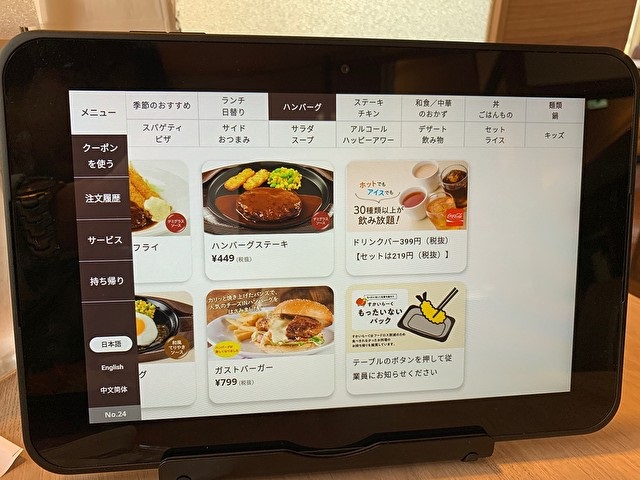Switch to デザート 飲み物 tab
The image size is (640, 480).
coord(434,135)
